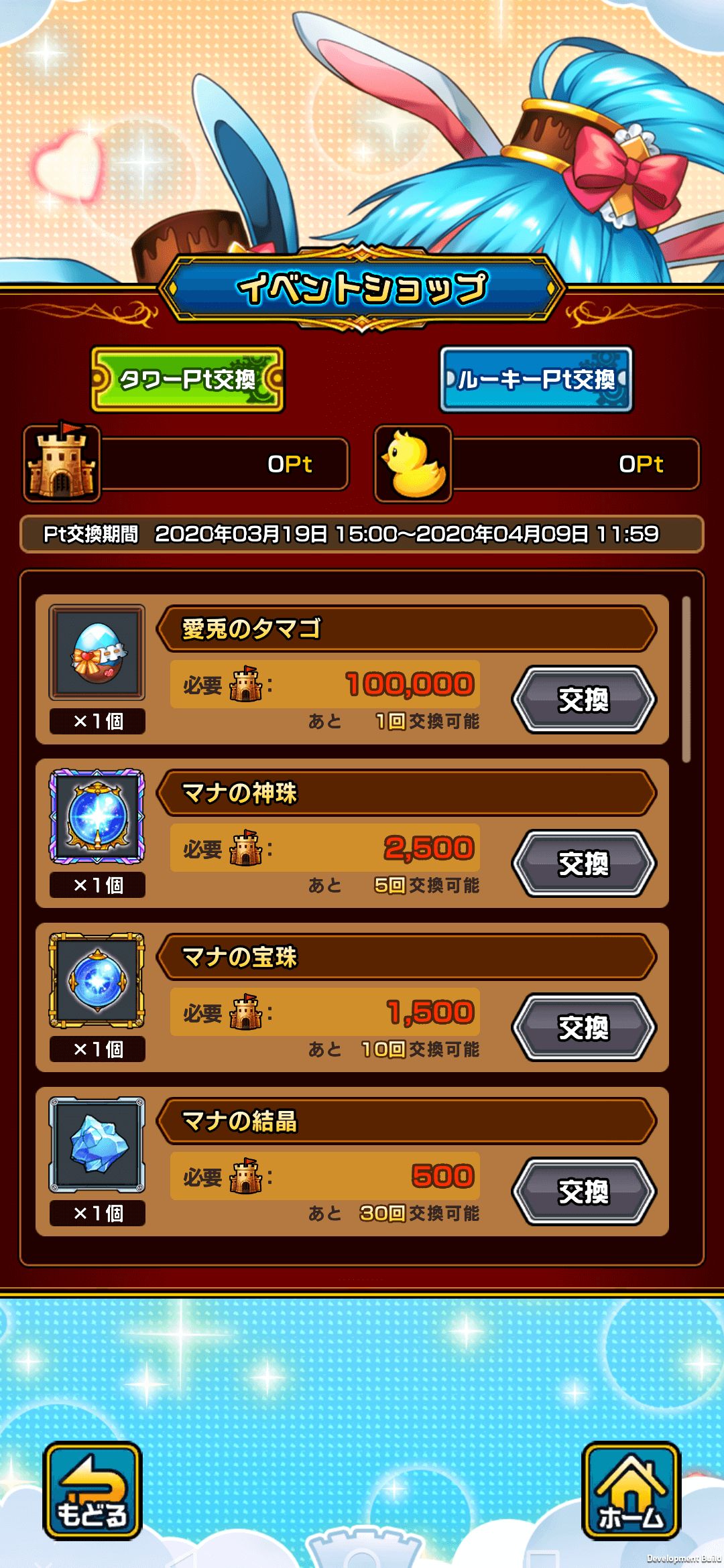Viewport: 724px width, 1568px height.
Task: Go back with the もどる button
Action: [x=93, y=1492]
